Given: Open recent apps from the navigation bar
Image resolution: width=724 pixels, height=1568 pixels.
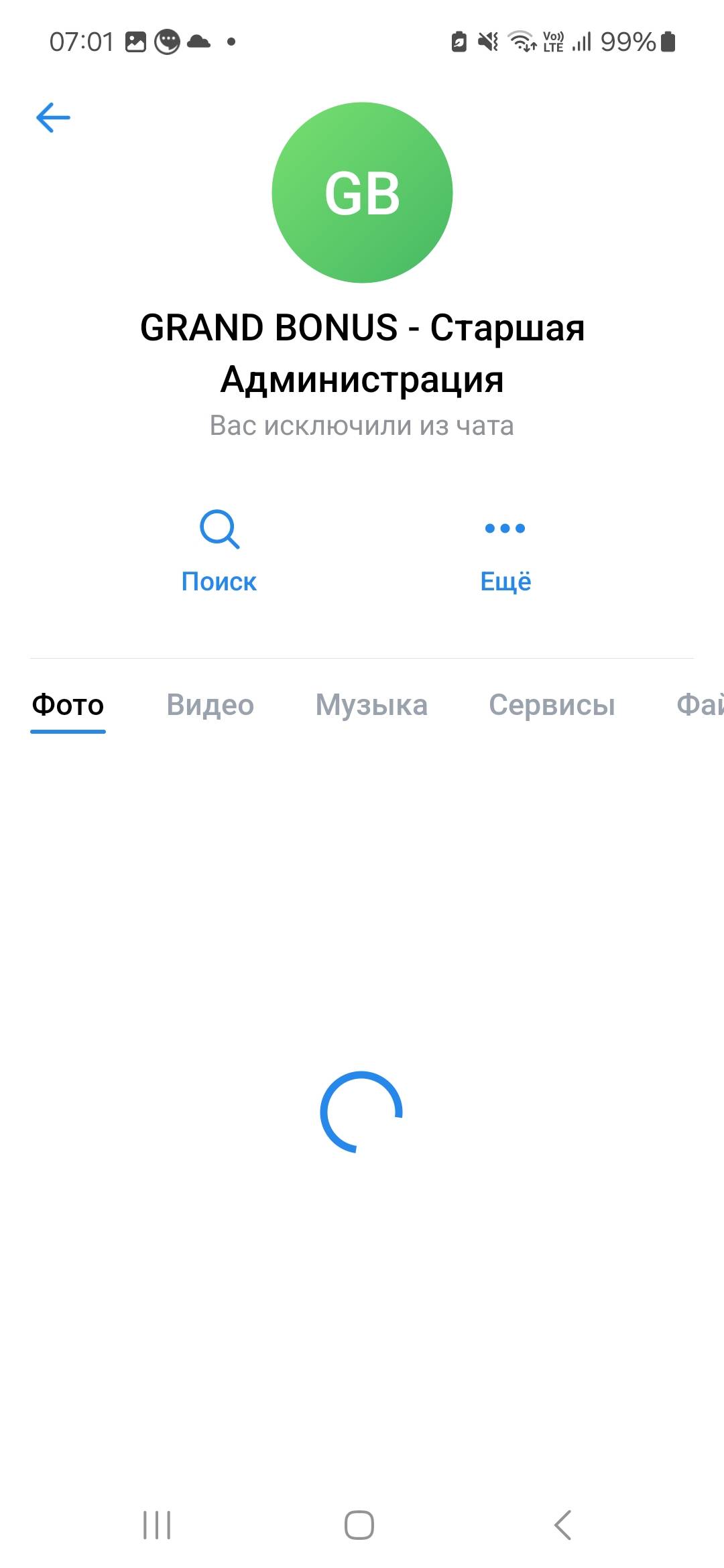Looking at the screenshot, I should pyautogui.click(x=158, y=1525).
